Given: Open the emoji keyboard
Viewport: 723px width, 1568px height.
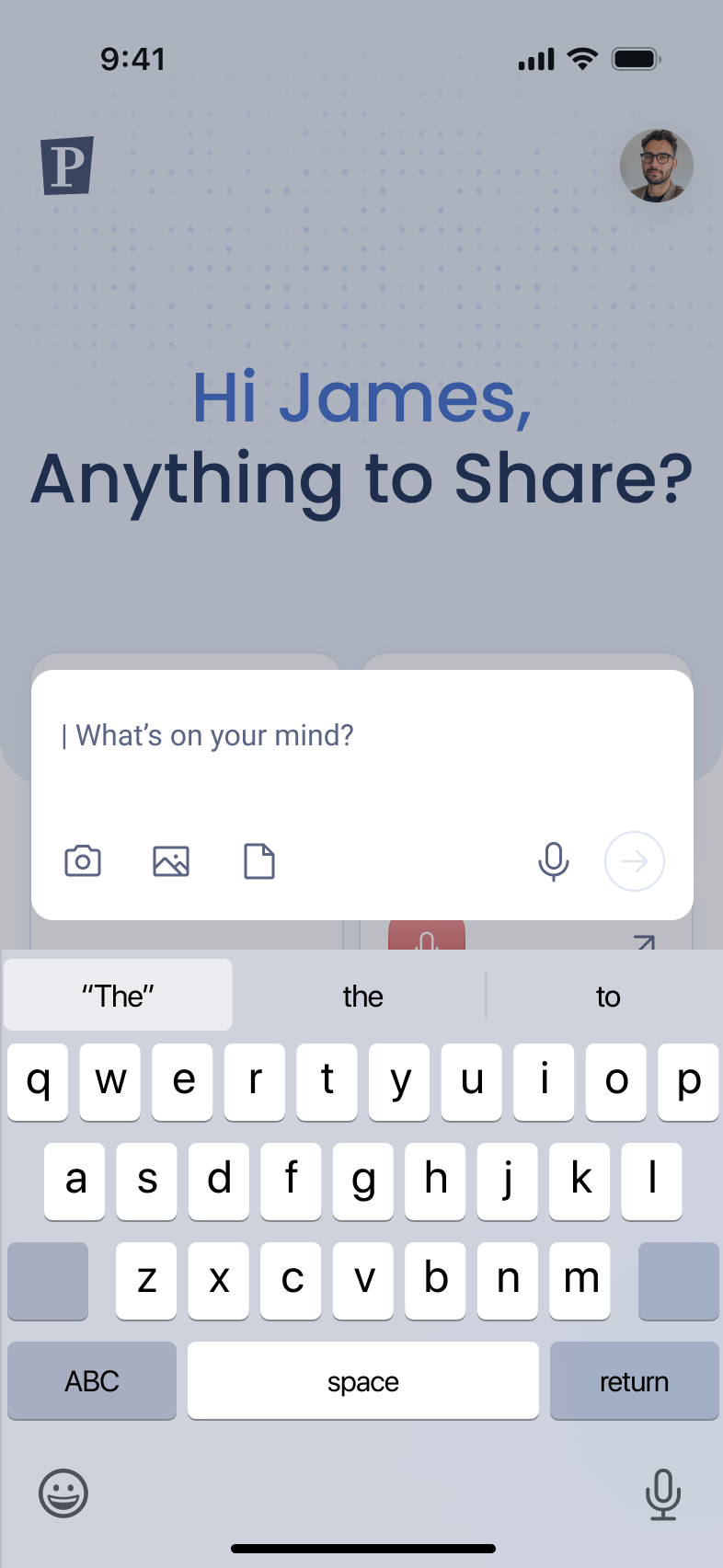Looking at the screenshot, I should pos(63,1493).
